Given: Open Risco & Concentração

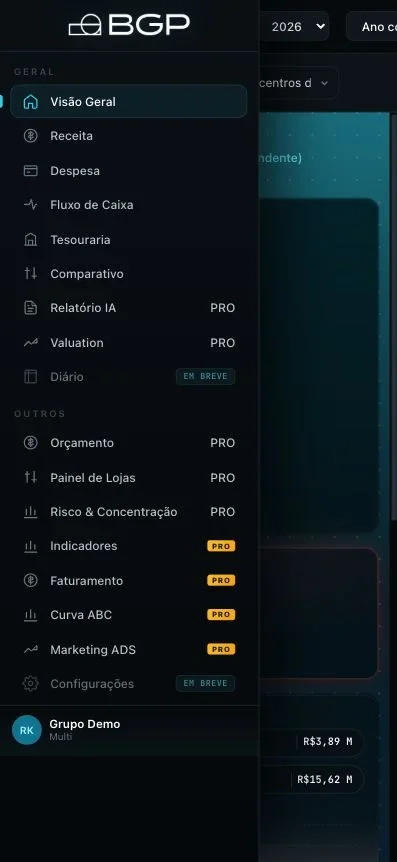Looking at the screenshot, I should coord(129,512).
